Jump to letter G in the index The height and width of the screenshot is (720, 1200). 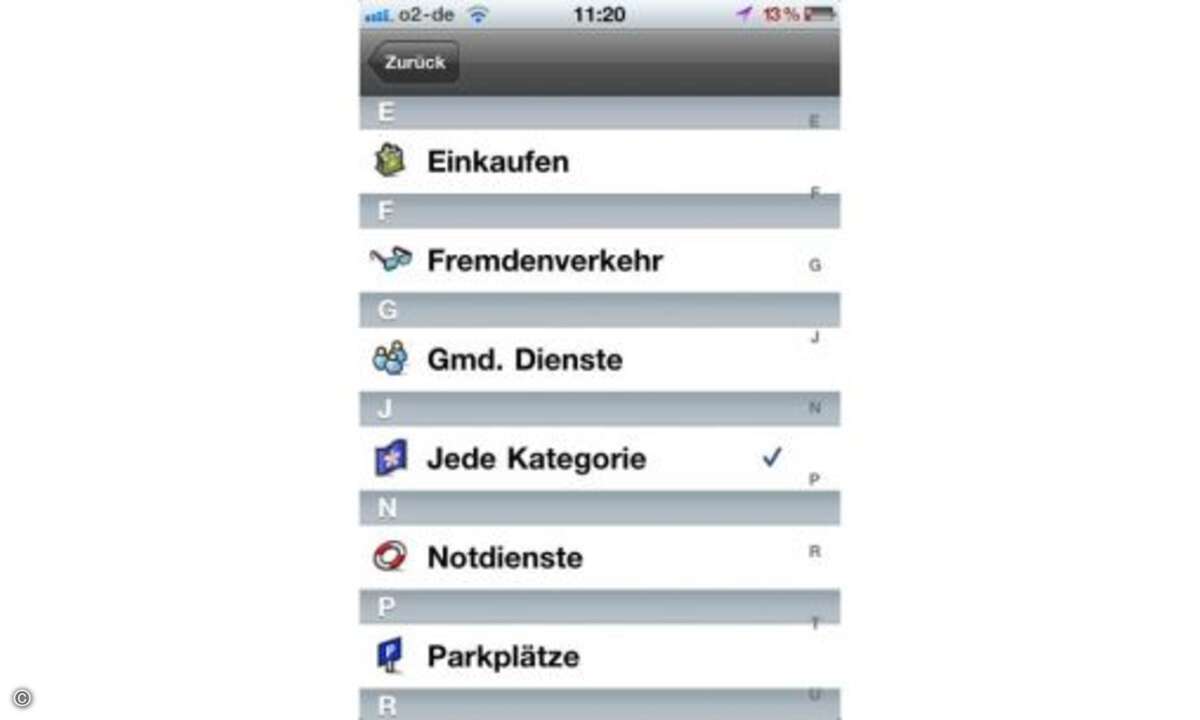(x=815, y=266)
